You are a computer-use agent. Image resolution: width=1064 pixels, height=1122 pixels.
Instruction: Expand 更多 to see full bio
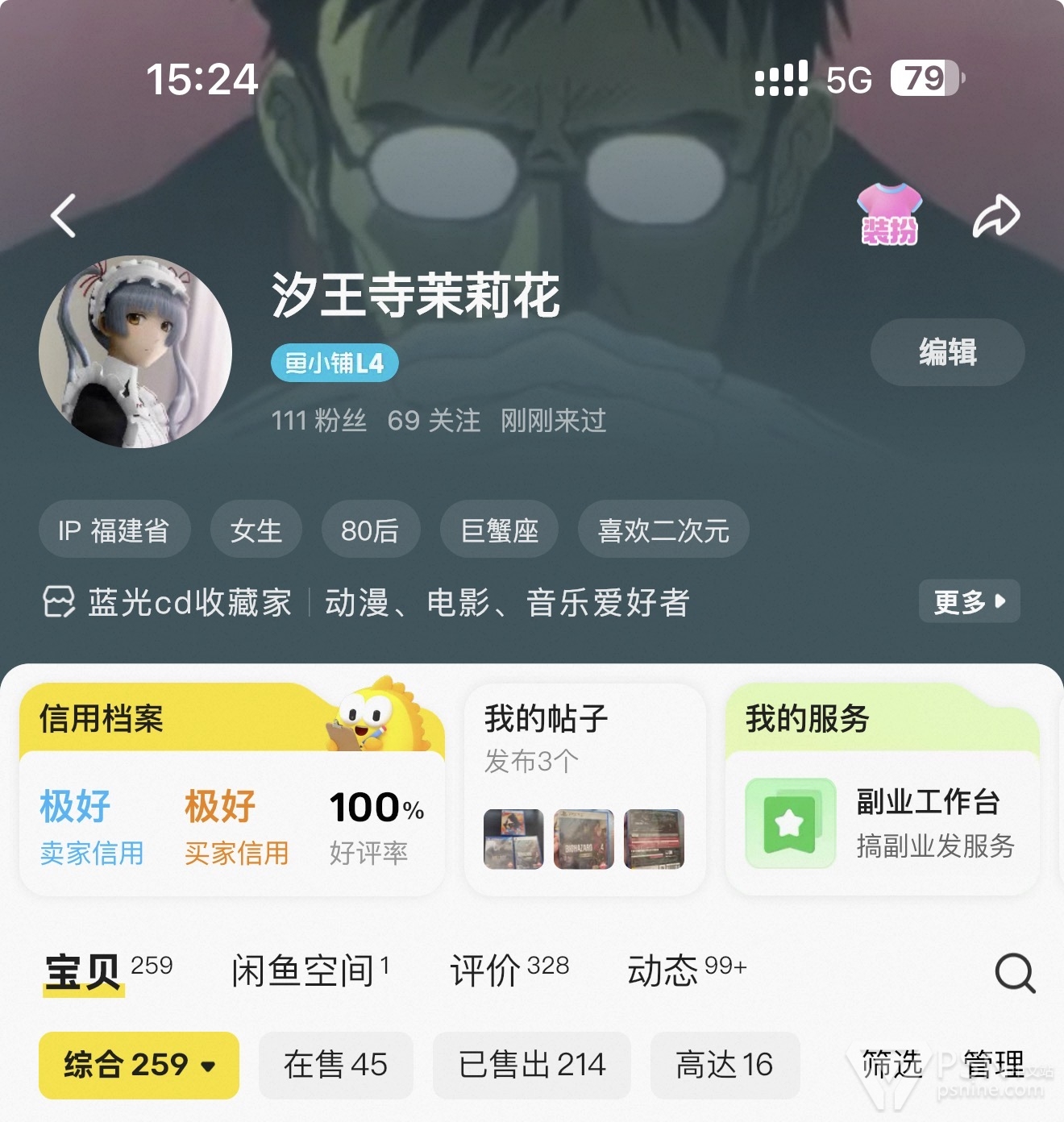969,601
